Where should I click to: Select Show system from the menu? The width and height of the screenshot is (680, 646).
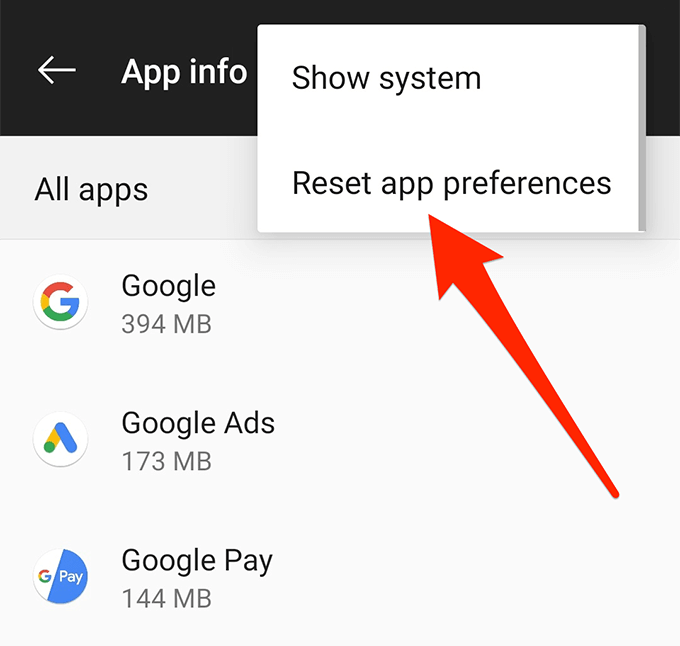(x=386, y=78)
